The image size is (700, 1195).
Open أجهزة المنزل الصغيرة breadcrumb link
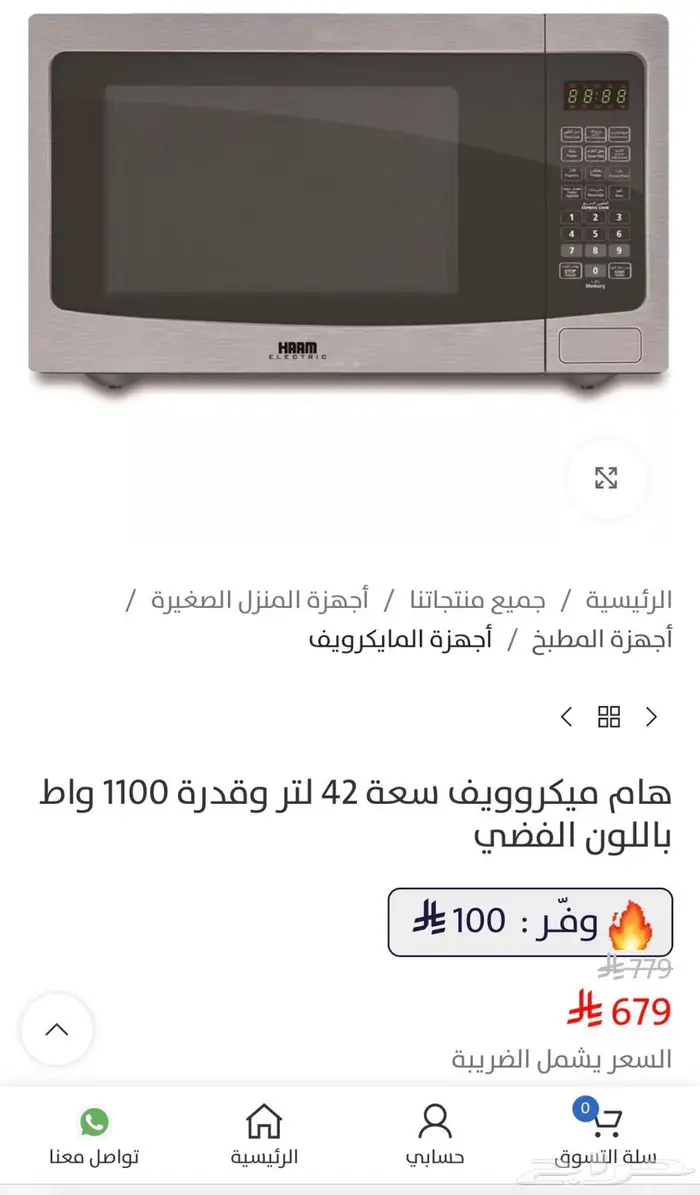[260, 601]
